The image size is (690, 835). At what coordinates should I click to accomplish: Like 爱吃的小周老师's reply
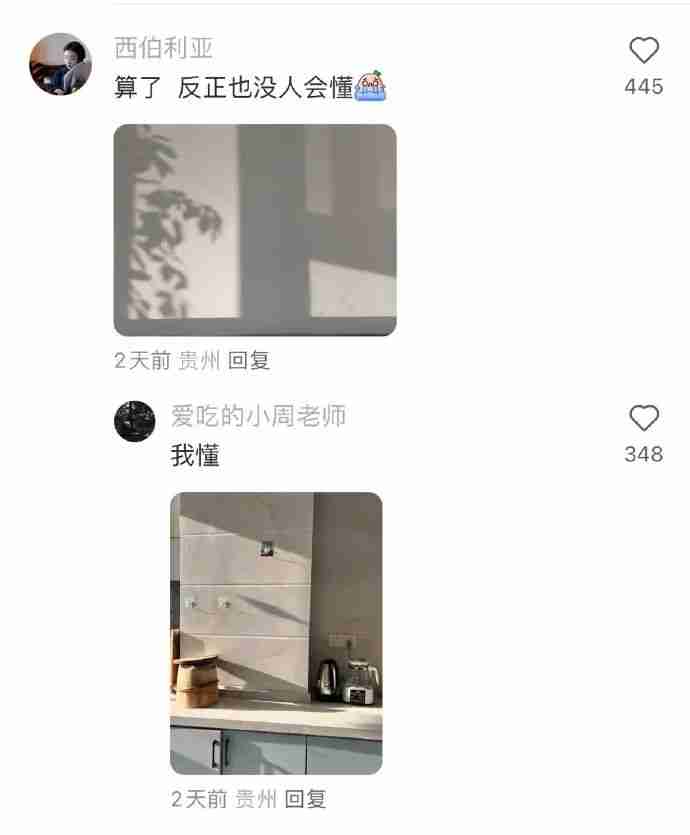click(x=644, y=418)
